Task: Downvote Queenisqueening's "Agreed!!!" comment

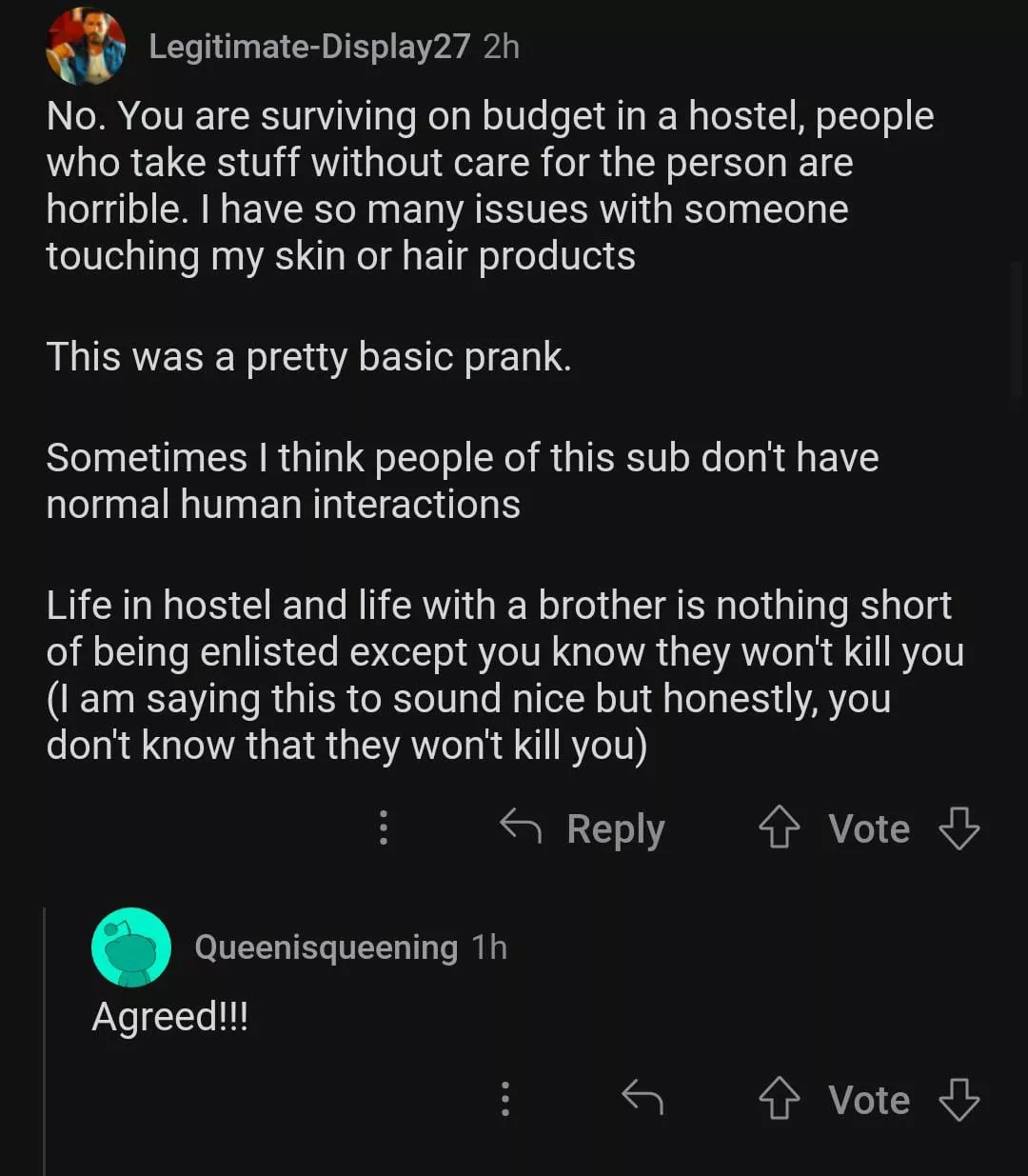Action: coord(959,1099)
